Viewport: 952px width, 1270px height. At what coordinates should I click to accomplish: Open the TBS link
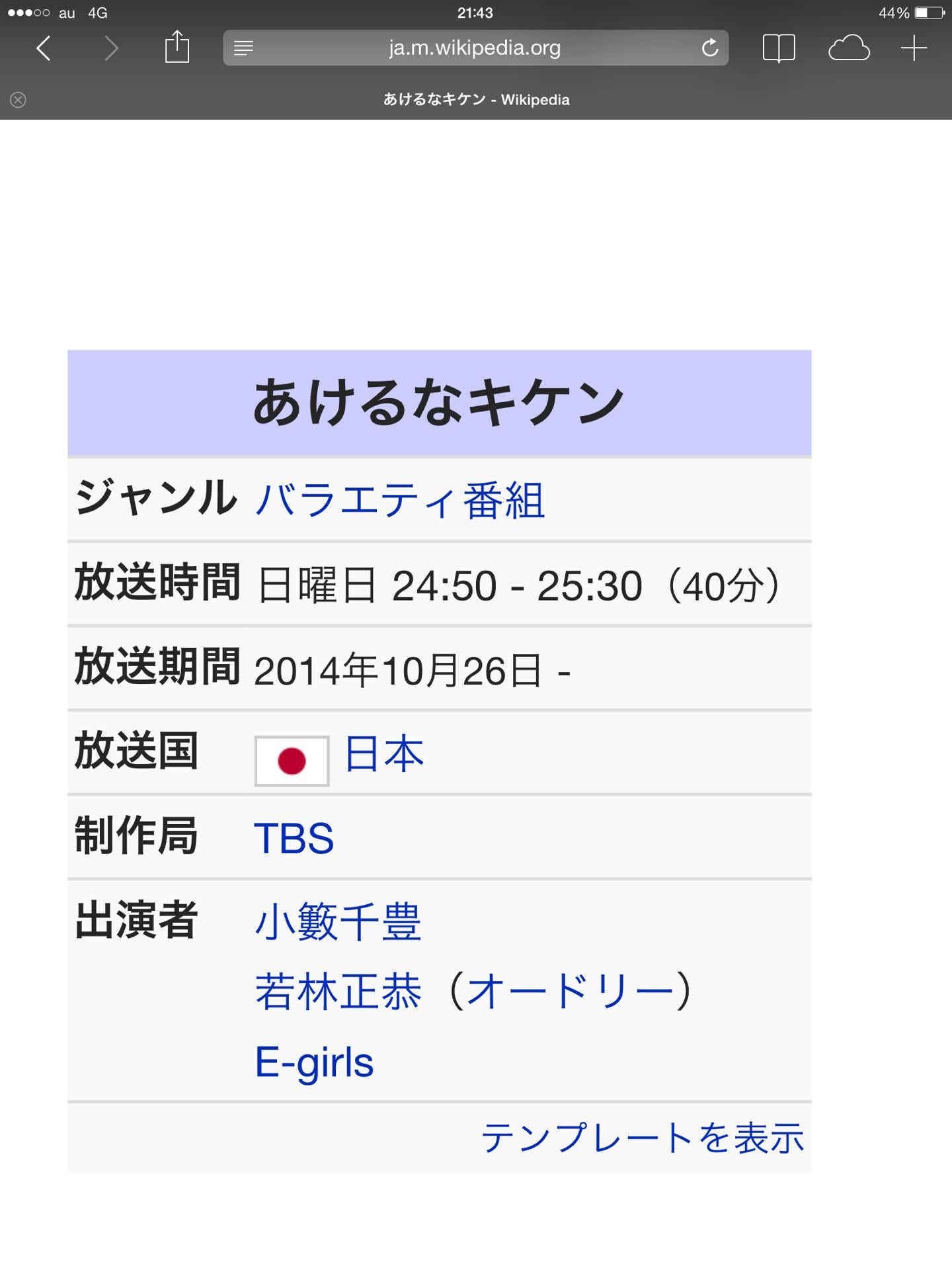click(x=294, y=838)
